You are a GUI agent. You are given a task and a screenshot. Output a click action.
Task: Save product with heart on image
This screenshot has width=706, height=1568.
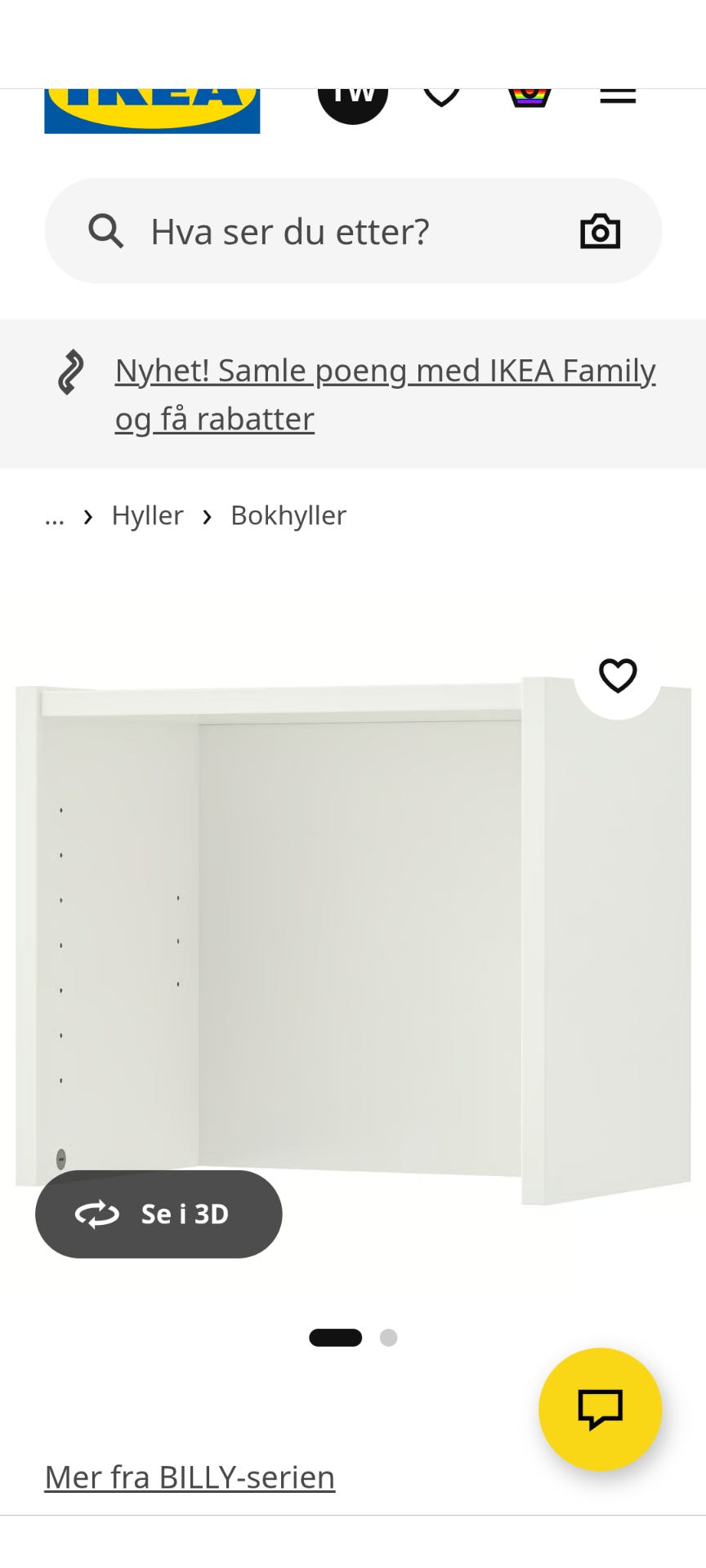618,676
